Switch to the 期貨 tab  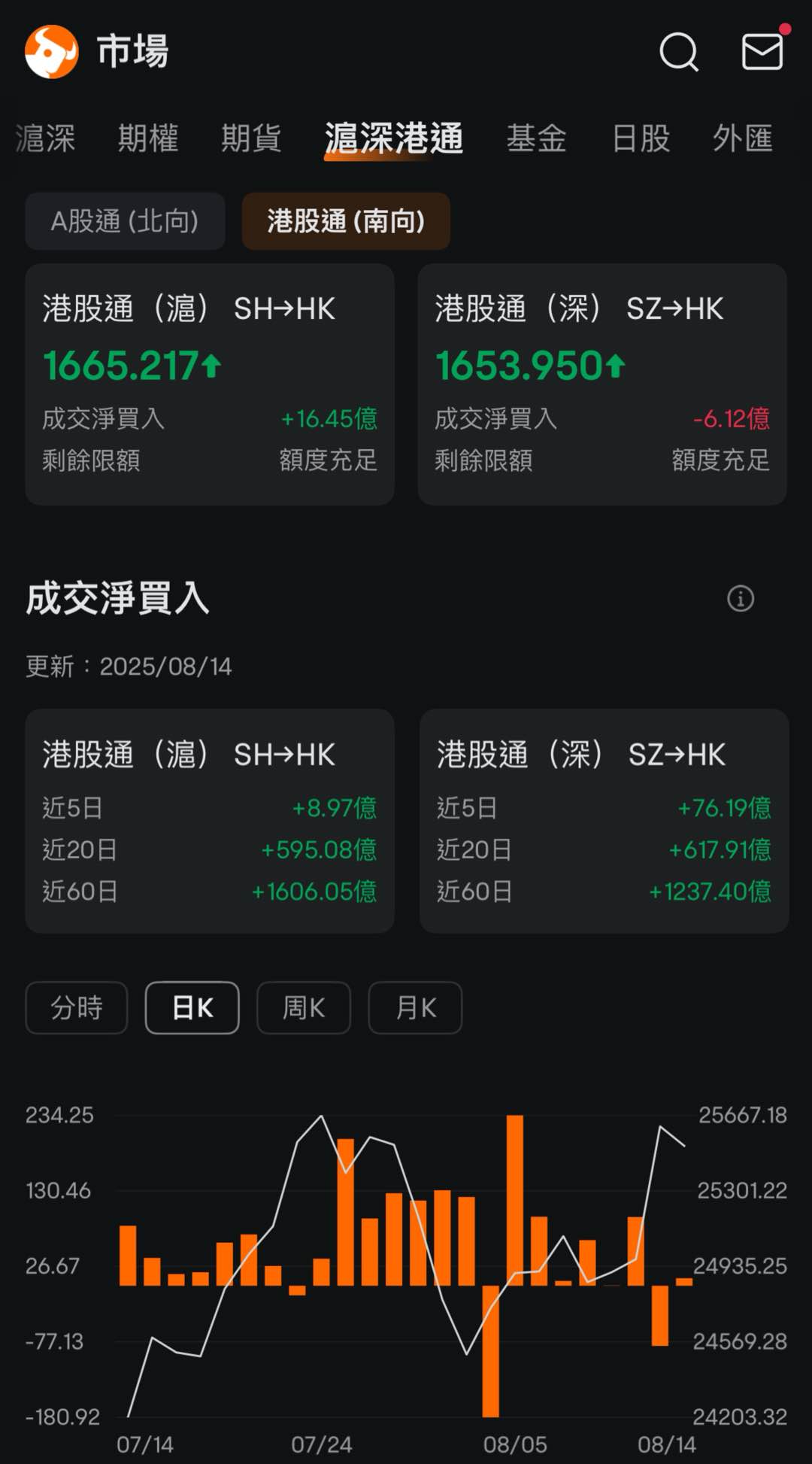[x=251, y=138]
